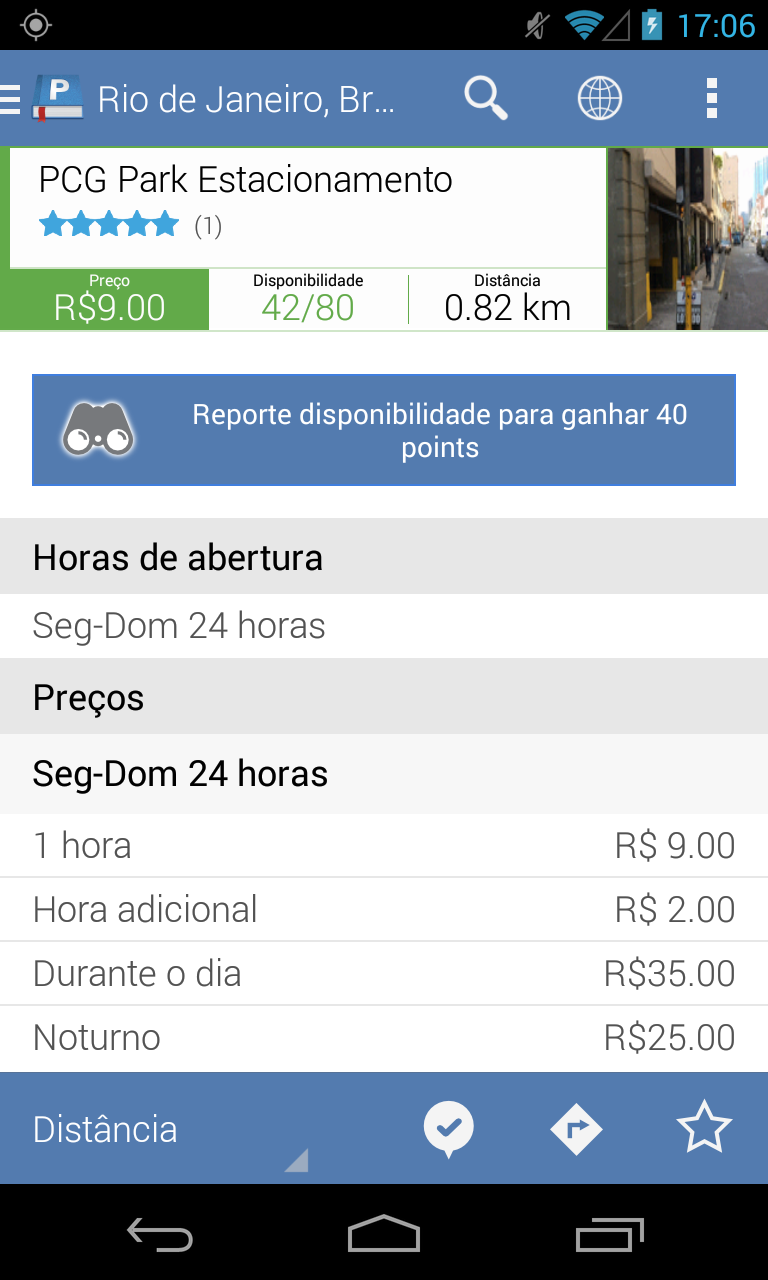The image size is (768, 1280).
Task: Add this parking to favorites
Action: point(704,1129)
